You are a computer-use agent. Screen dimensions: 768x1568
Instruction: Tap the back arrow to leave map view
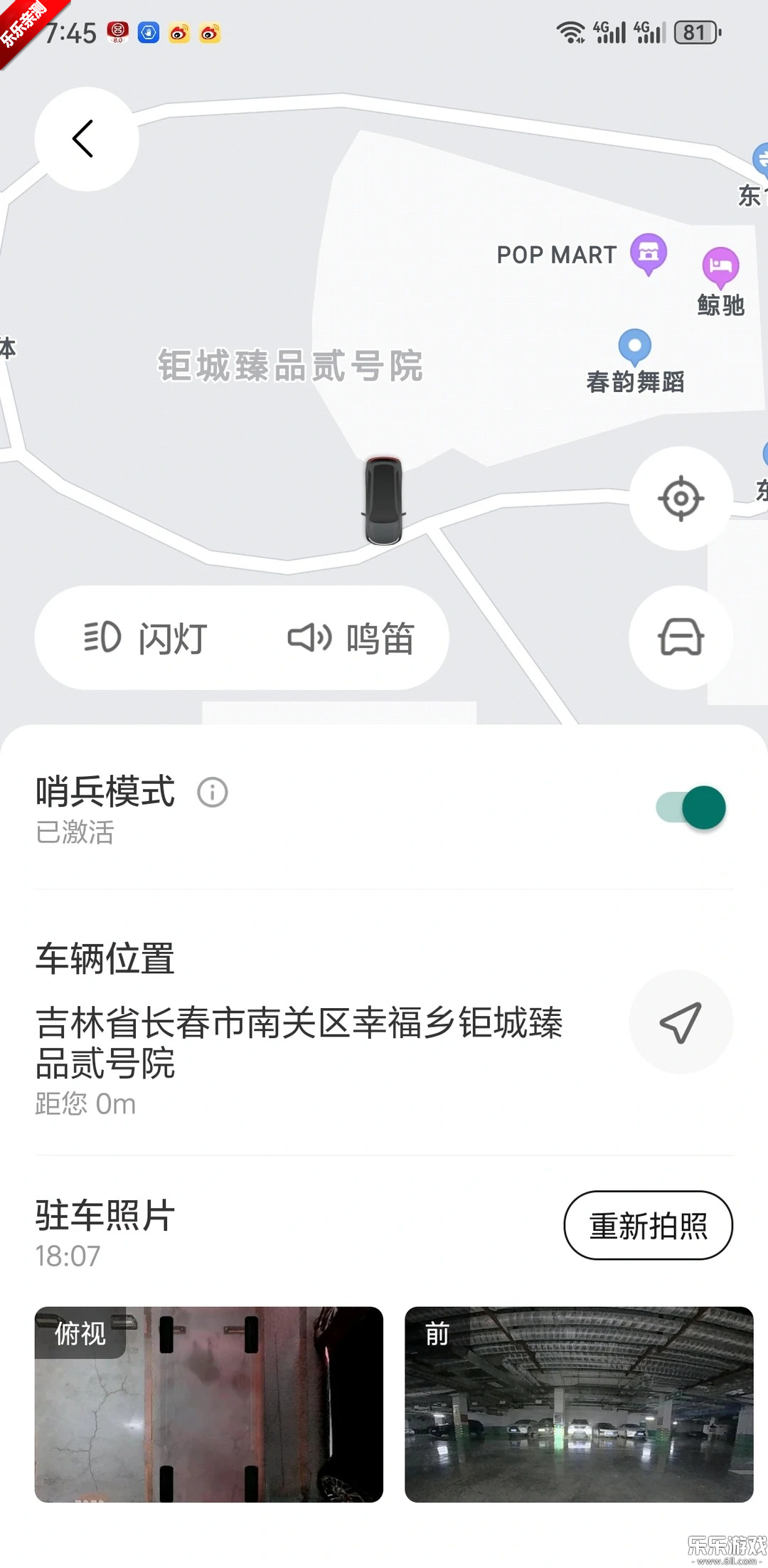tap(85, 139)
